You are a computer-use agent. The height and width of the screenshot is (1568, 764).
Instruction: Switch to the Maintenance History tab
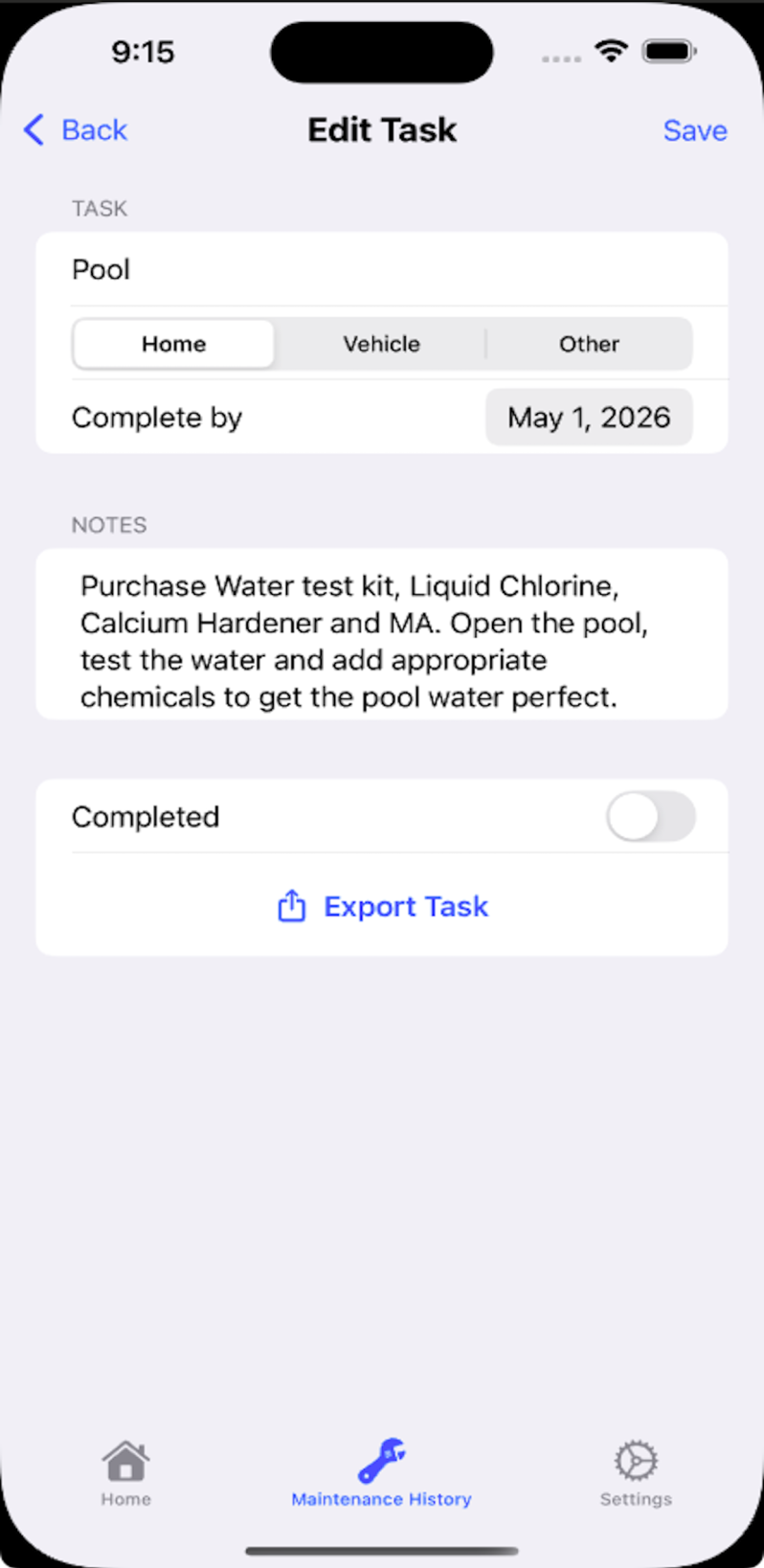pos(381,1472)
